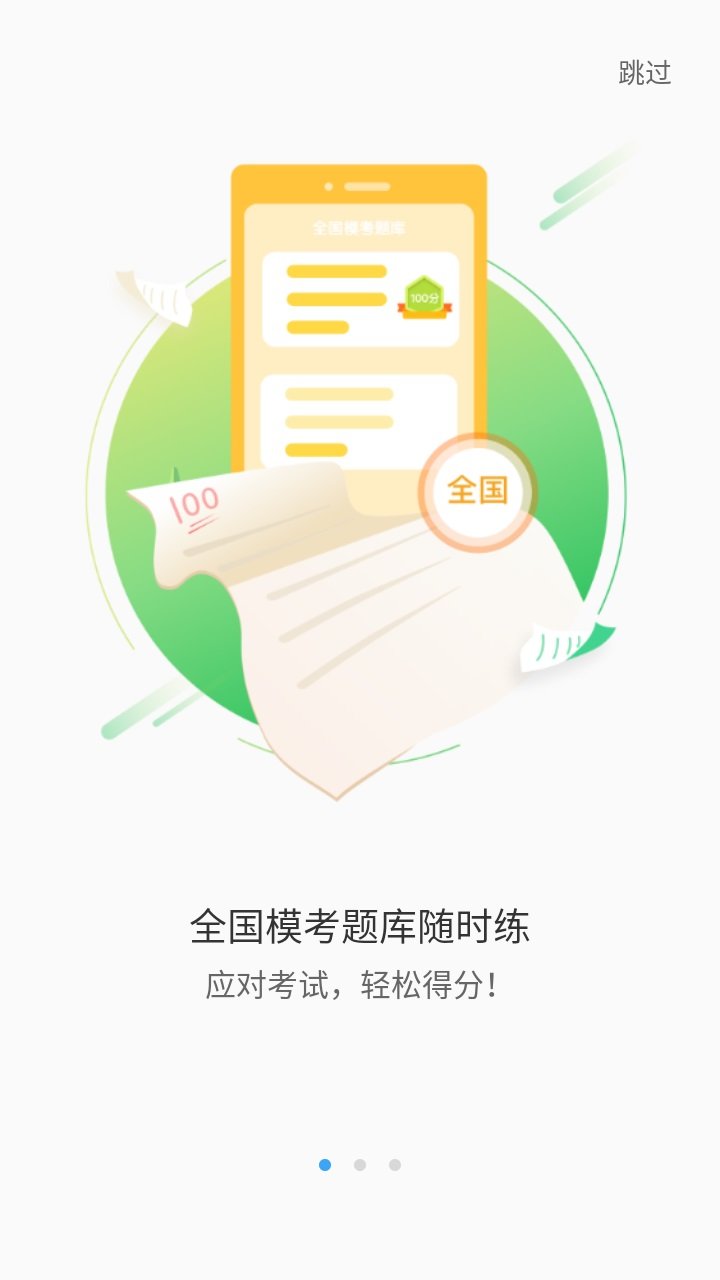720x1280 pixels.
Task: Select the second page indicator dot
Action: point(360,1165)
